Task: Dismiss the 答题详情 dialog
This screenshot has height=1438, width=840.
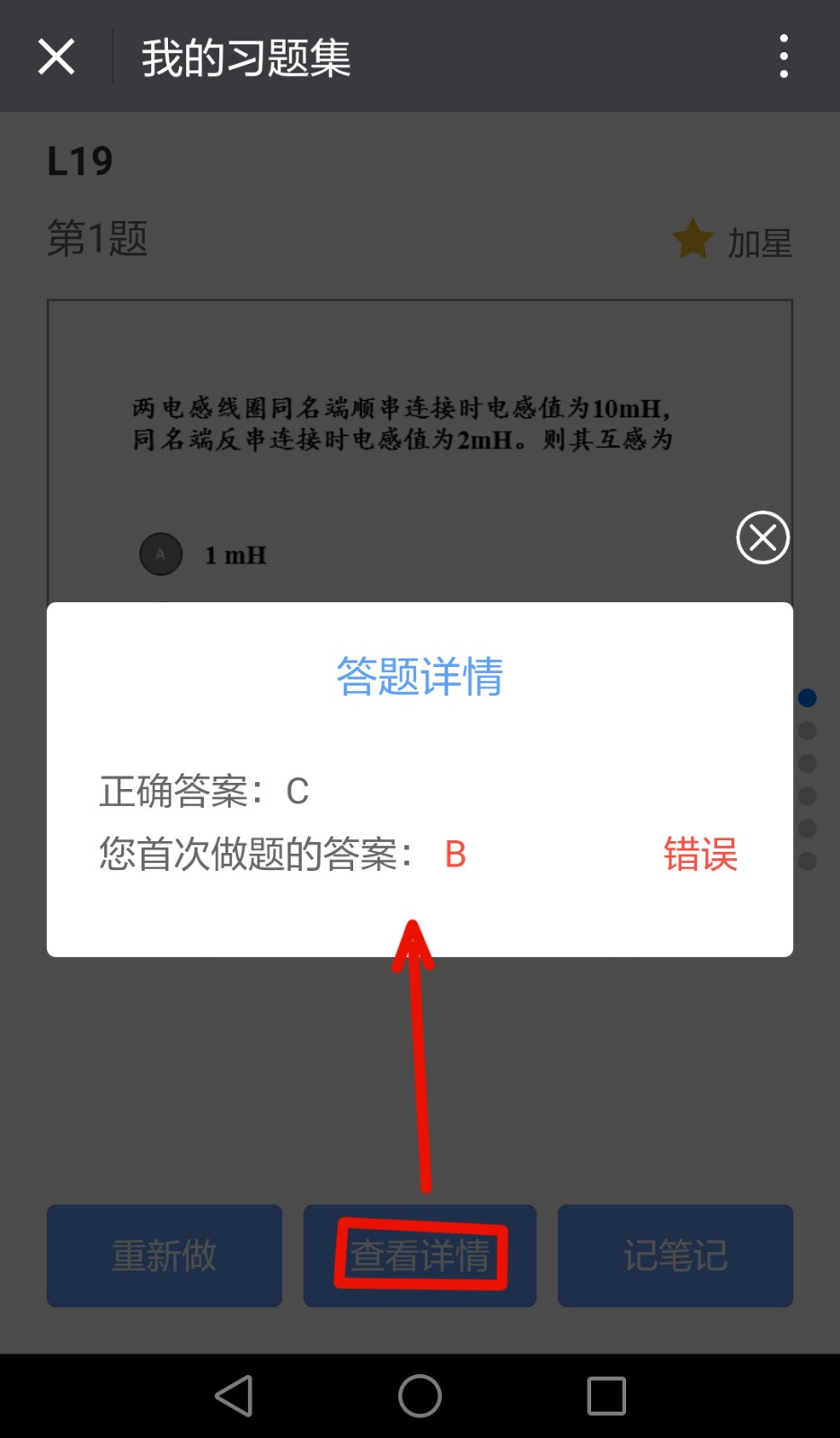Action: tap(762, 537)
